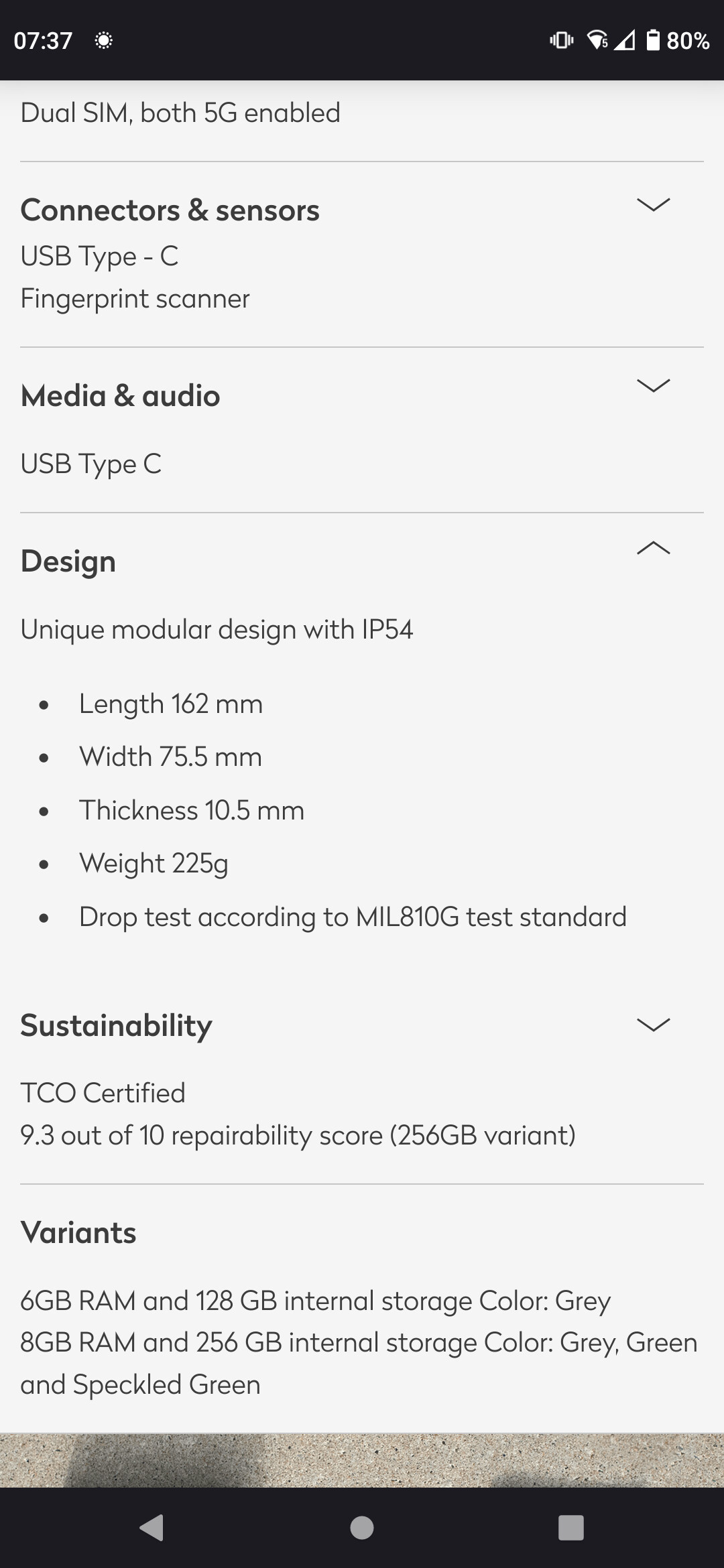The width and height of the screenshot is (724, 1568).
Task: Collapse the Design section
Action: point(653,549)
